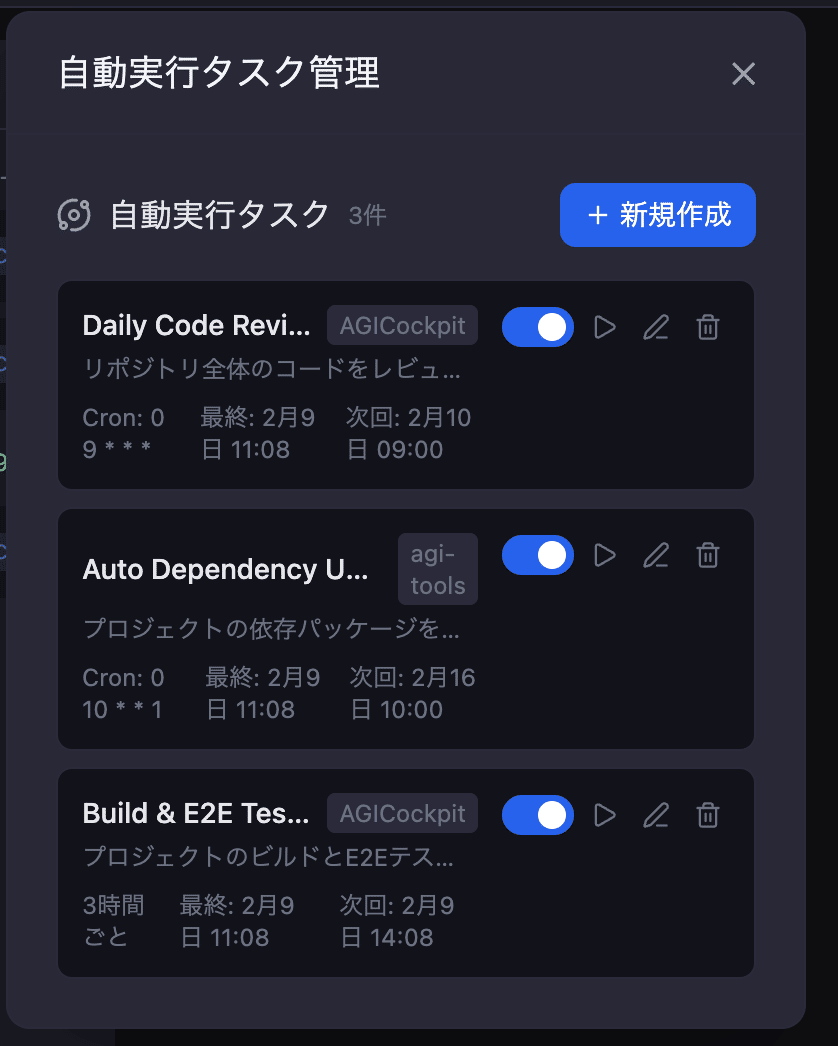
Task: Disable the Daily Code Review task toggle
Action: [x=538, y=327]
